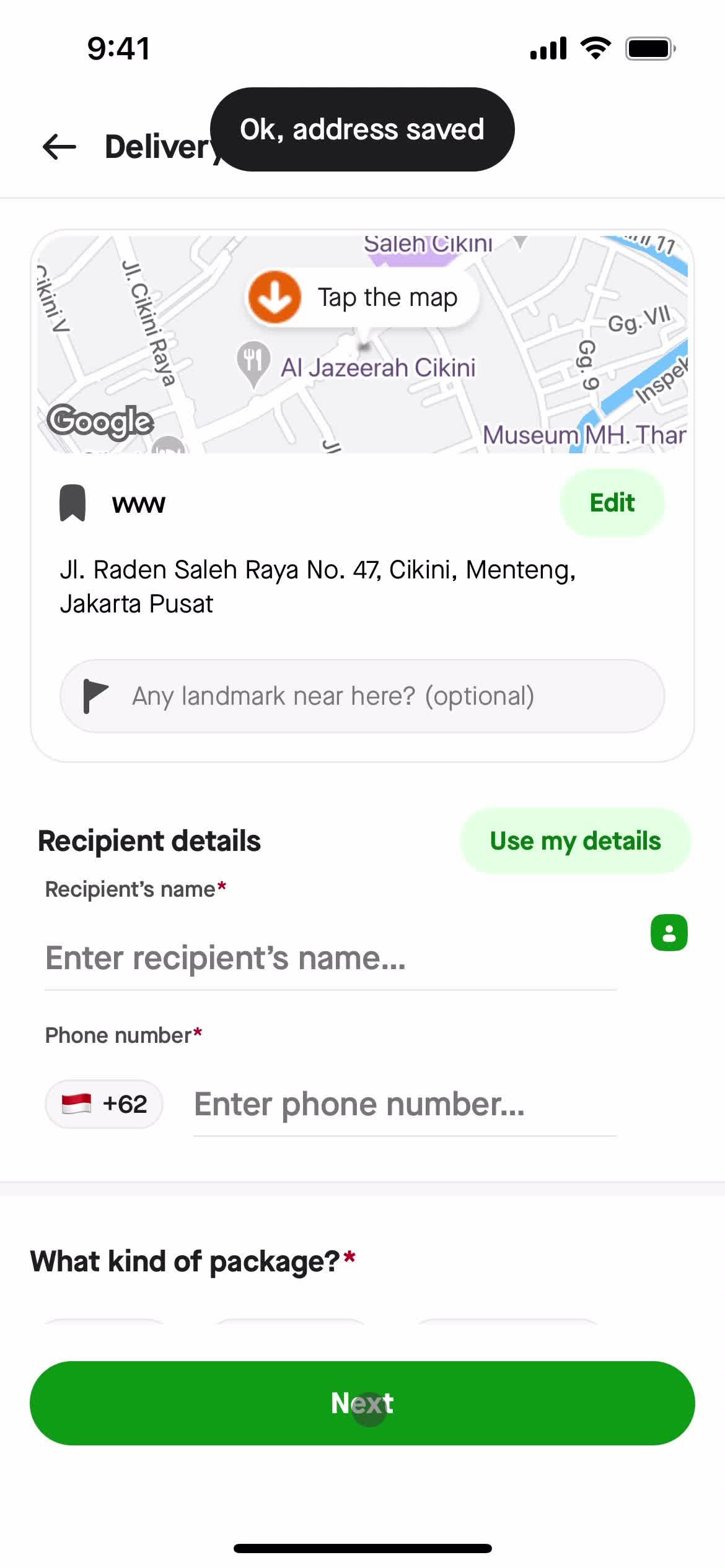725x1568 pixels.
Task: Continue with the Next button
Action: coord(362,1403)
